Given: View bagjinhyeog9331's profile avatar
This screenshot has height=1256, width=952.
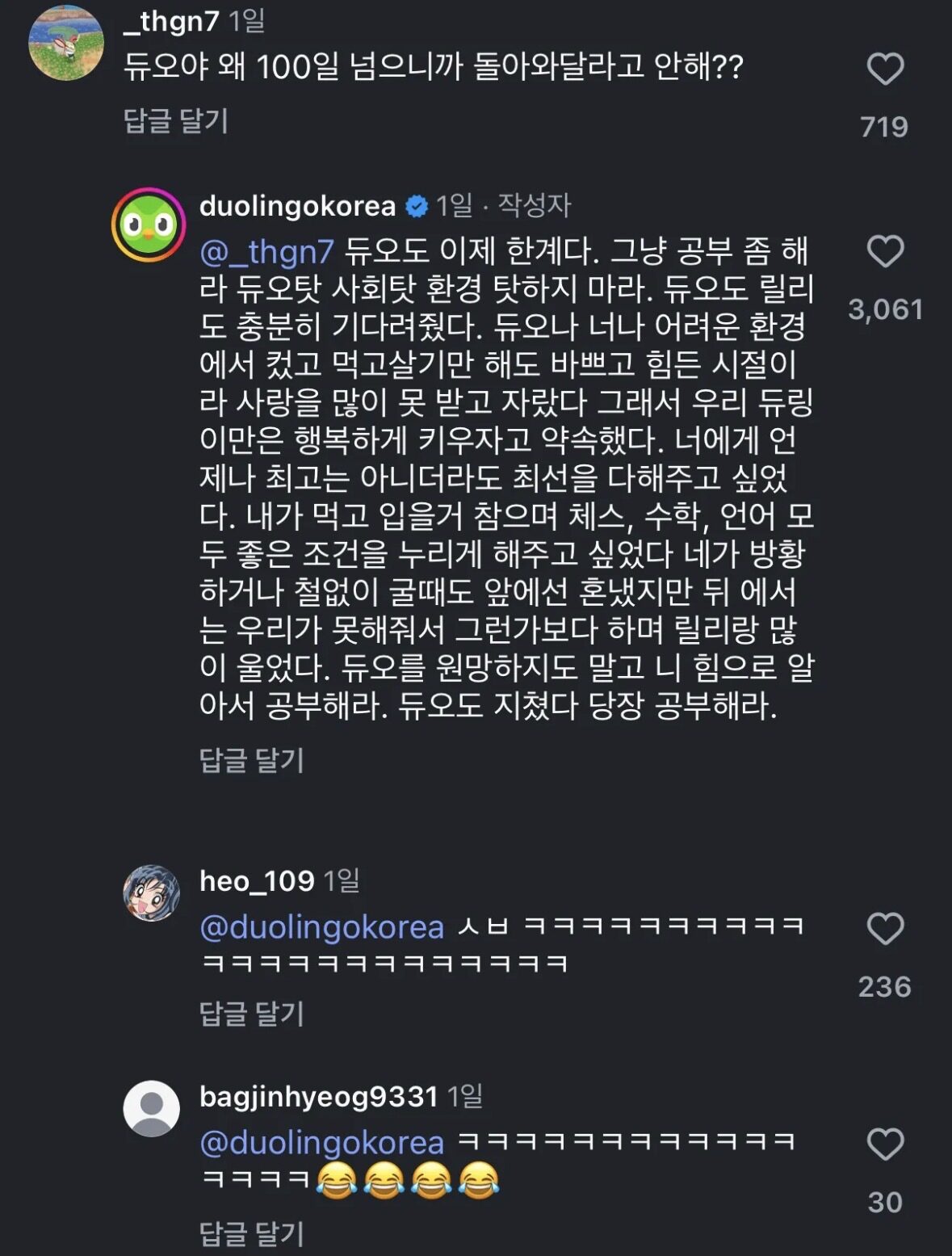Looking at the screenshot, I should tap(152, 1108).
